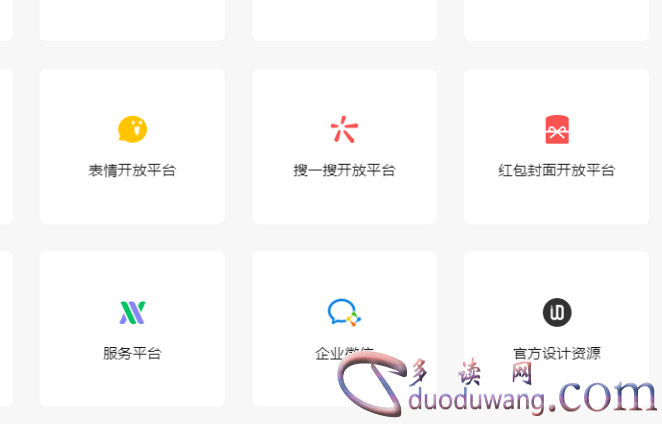Select the 搜一搜开放平台 card

[344, 147]
